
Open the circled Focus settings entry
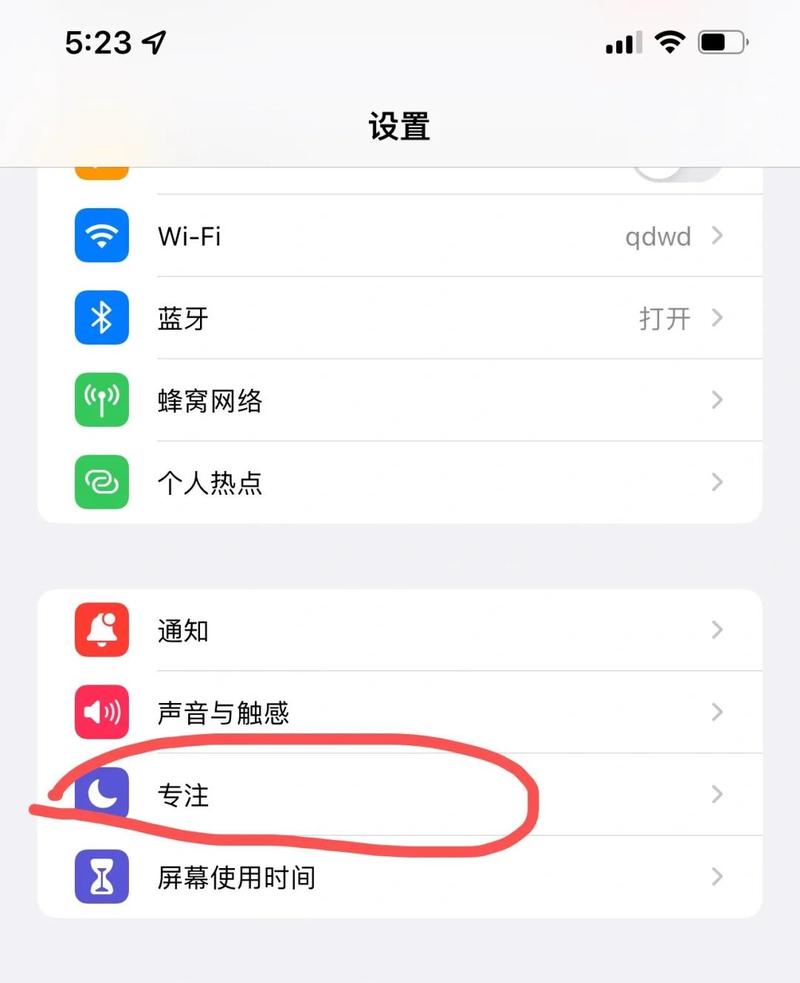[x=300, y=796]
